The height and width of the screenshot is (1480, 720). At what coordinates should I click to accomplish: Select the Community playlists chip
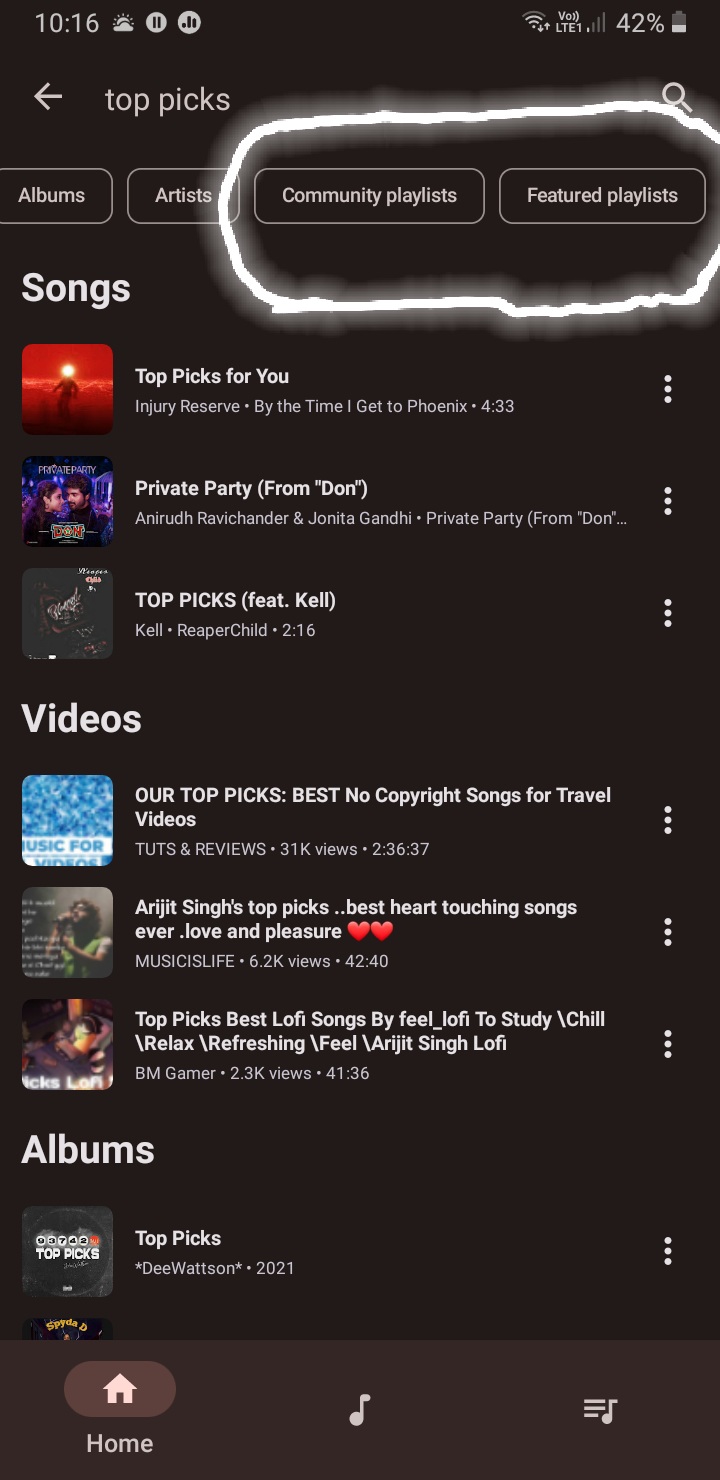369,196
